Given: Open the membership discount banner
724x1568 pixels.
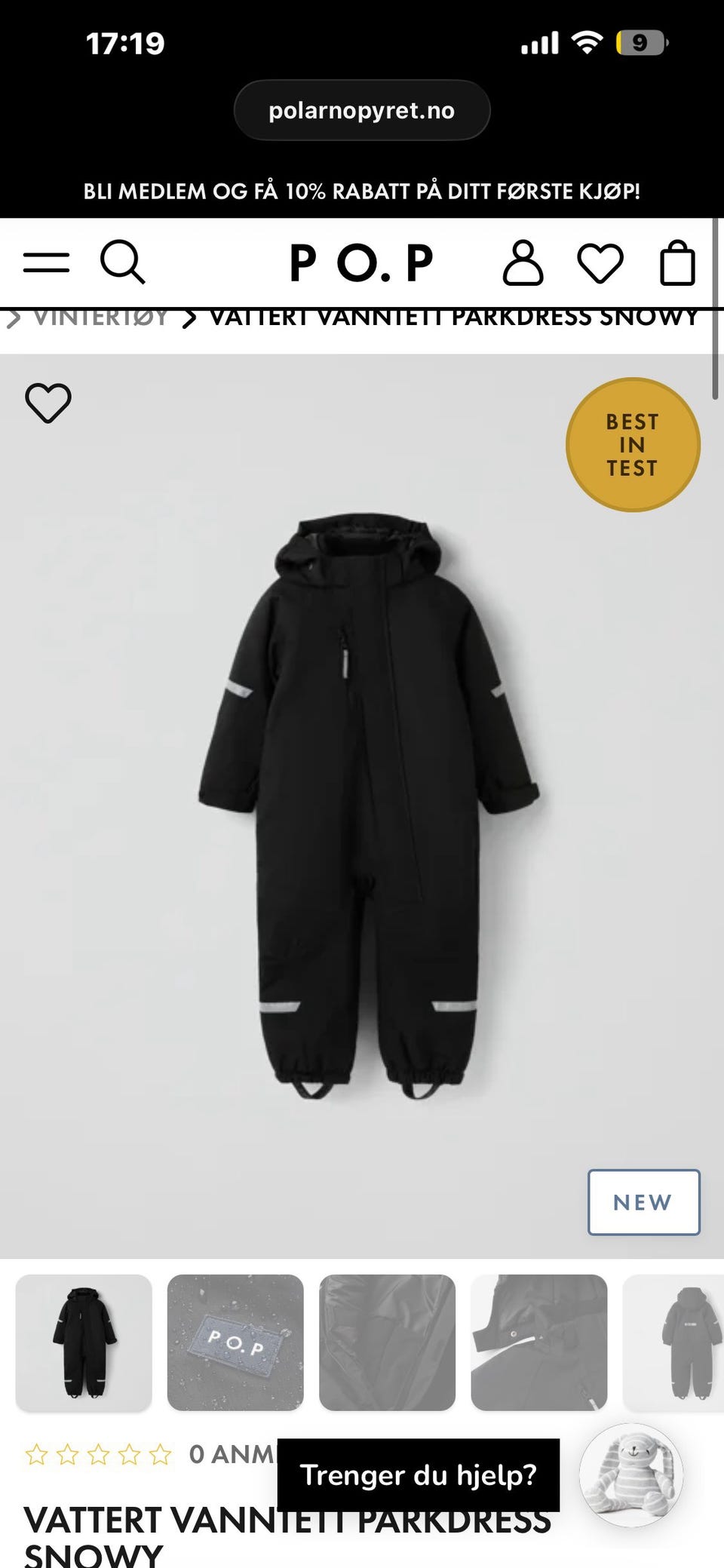Looking at the screenshot, I should click(x=362, y=192).
